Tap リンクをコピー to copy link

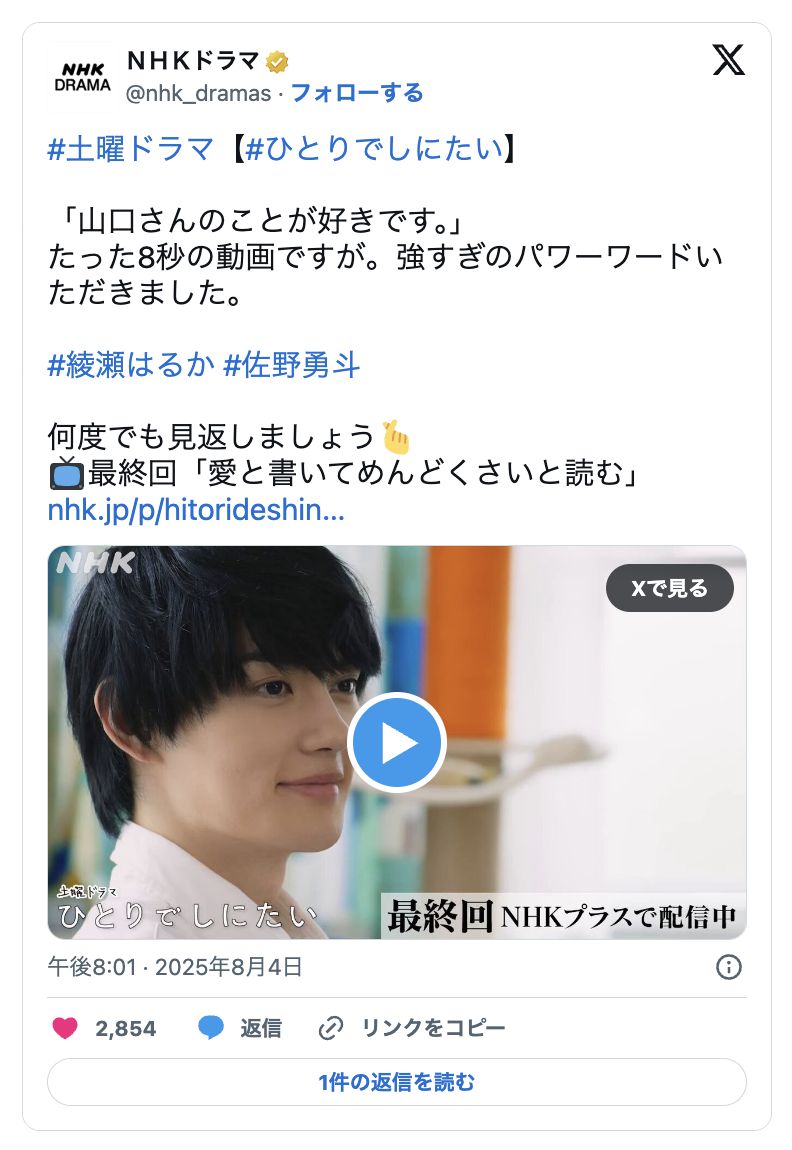(412, 1028)
